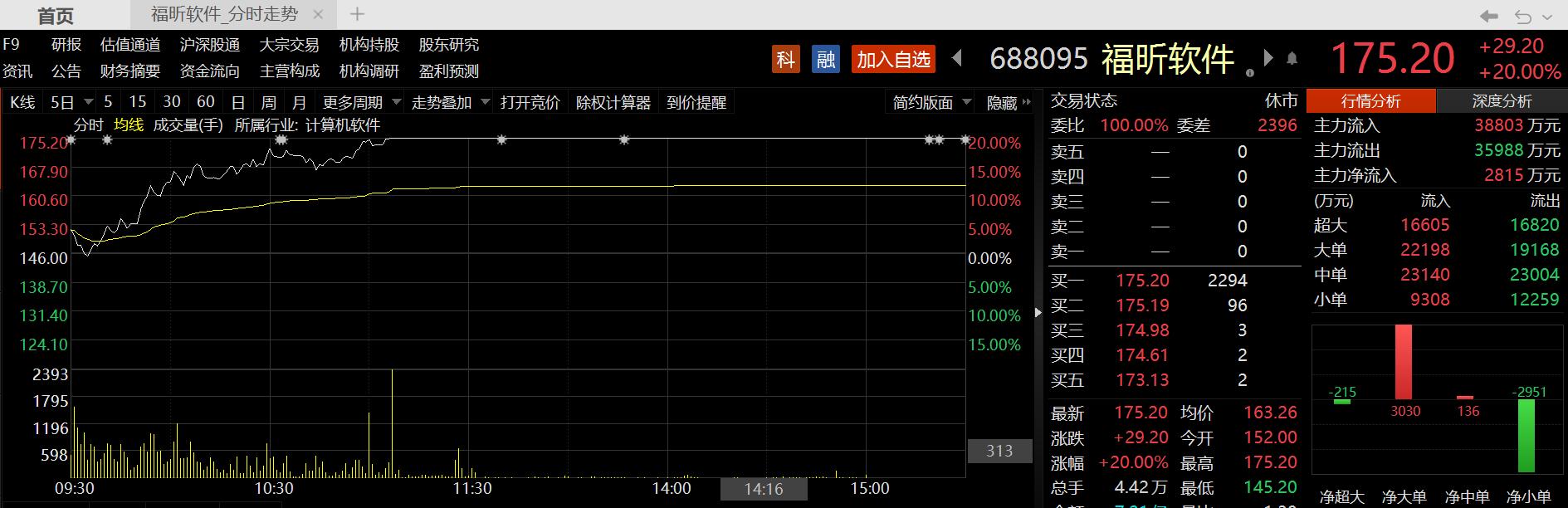Expand the 简约版面 layout dropdown
Screen dimensions: 1568x508
(931, 102)
